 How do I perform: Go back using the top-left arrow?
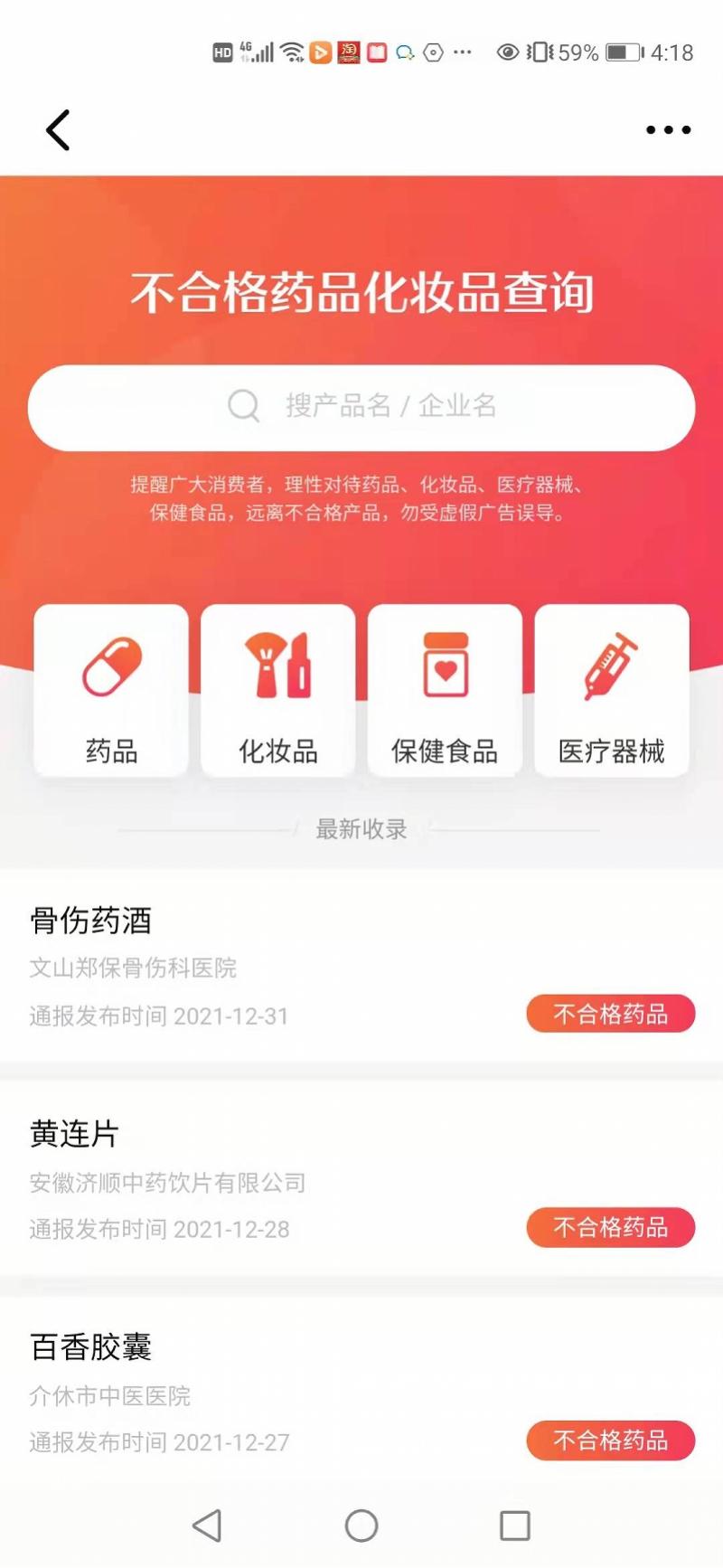pyautogui.click(x=58, y=130)
